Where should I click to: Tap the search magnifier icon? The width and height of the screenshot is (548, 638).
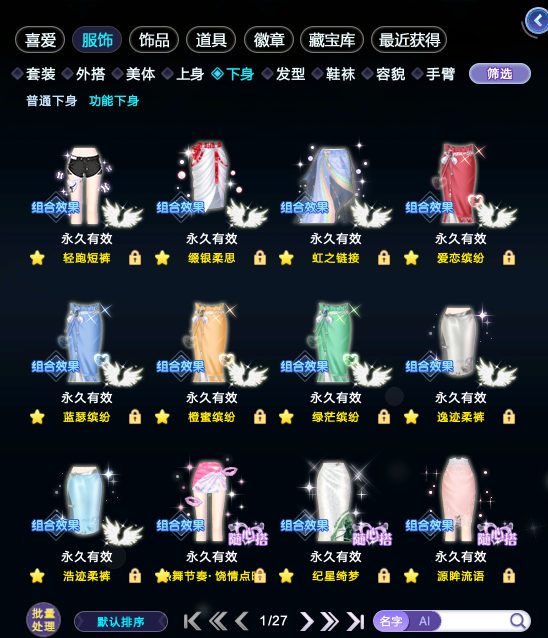coord(517,621)
